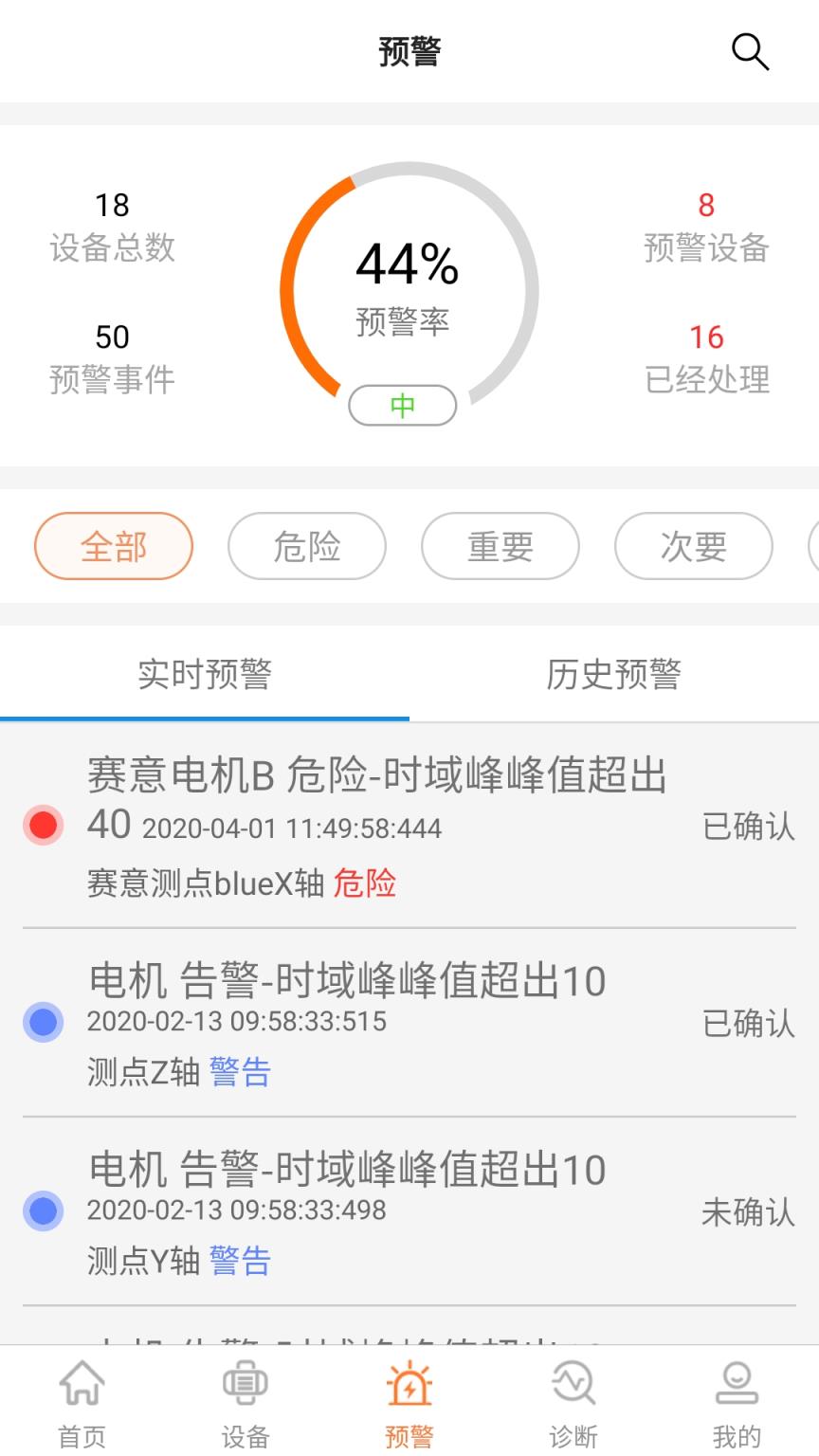Viewport: 819px width, 1456px height.
Task: Enable the 危险 severity filter
Action: (306, 546)
